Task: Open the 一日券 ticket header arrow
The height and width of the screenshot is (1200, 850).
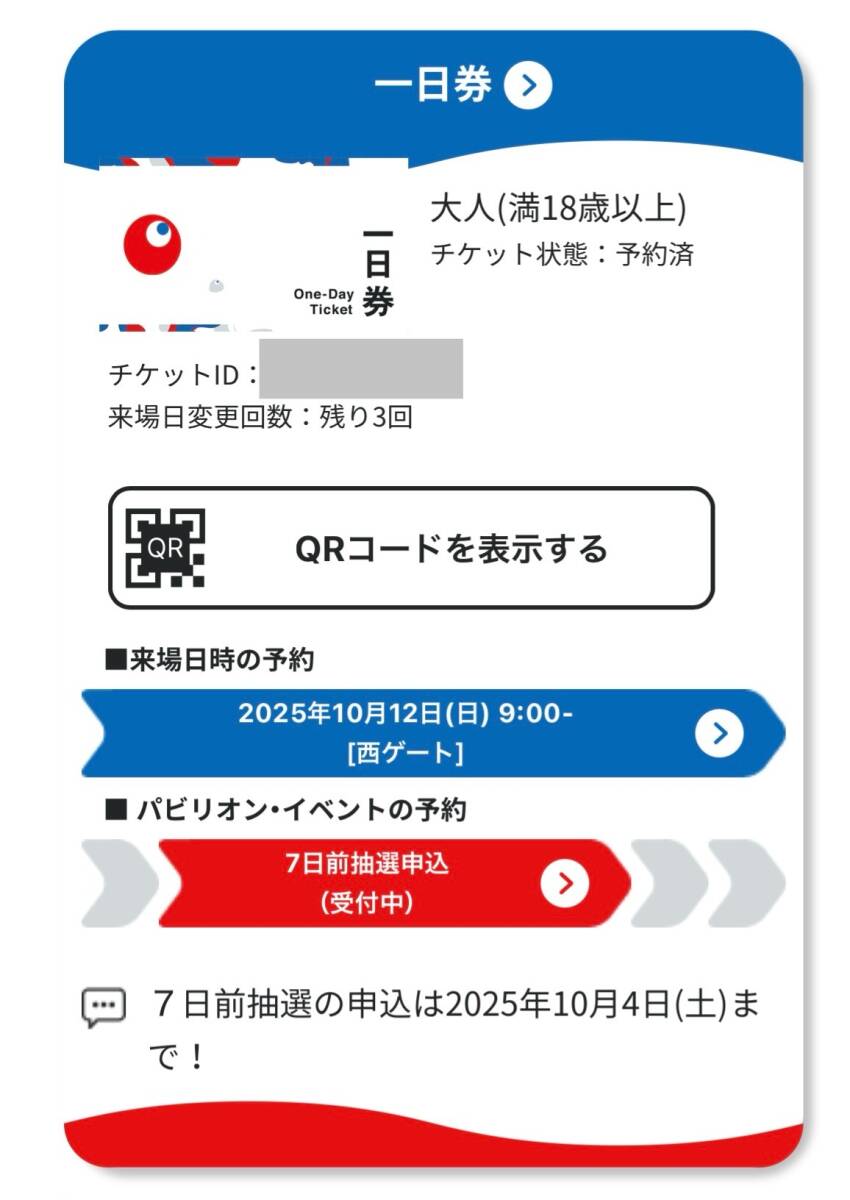Action: pos(528,87)
